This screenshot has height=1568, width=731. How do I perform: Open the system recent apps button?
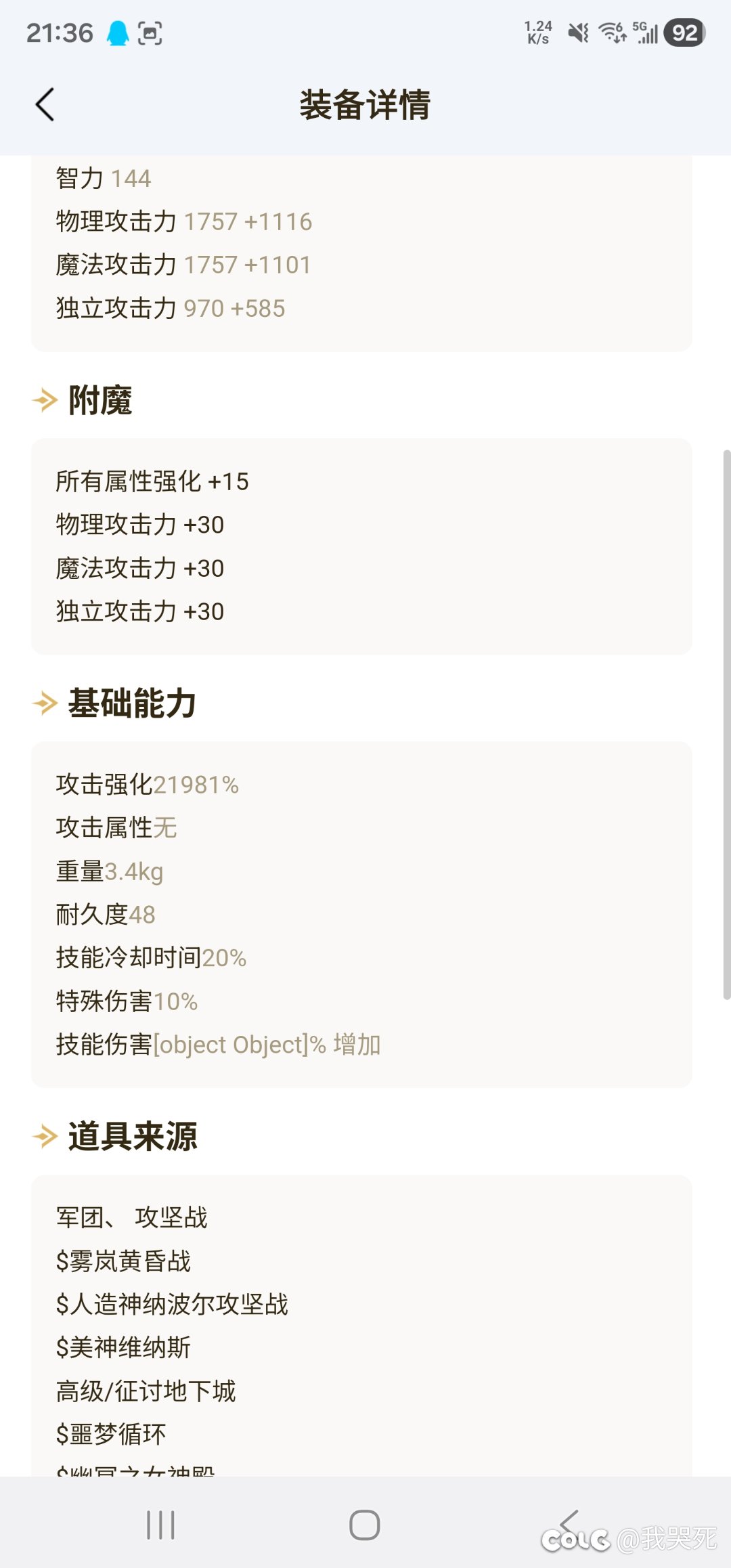(160, 1525)
